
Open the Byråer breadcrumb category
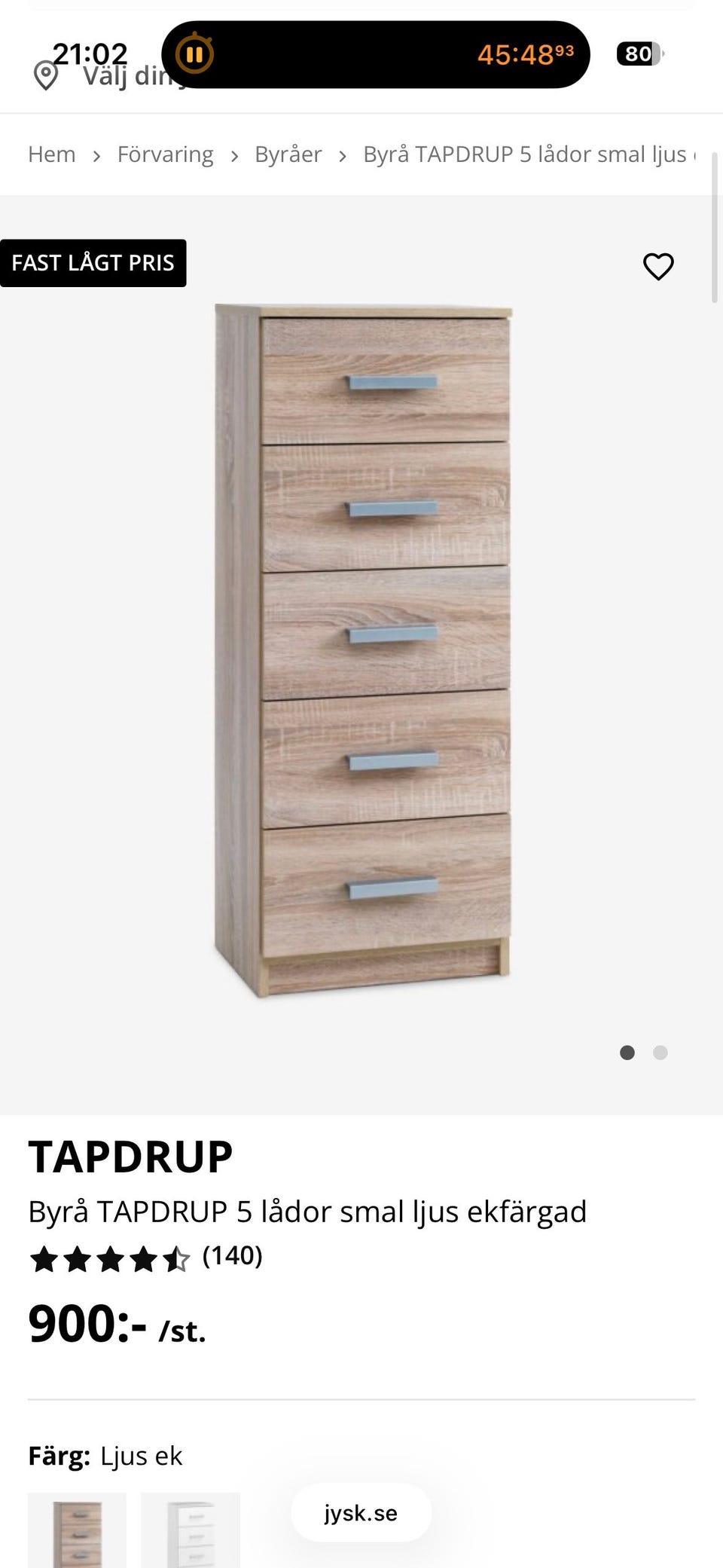tap(288, 154)
